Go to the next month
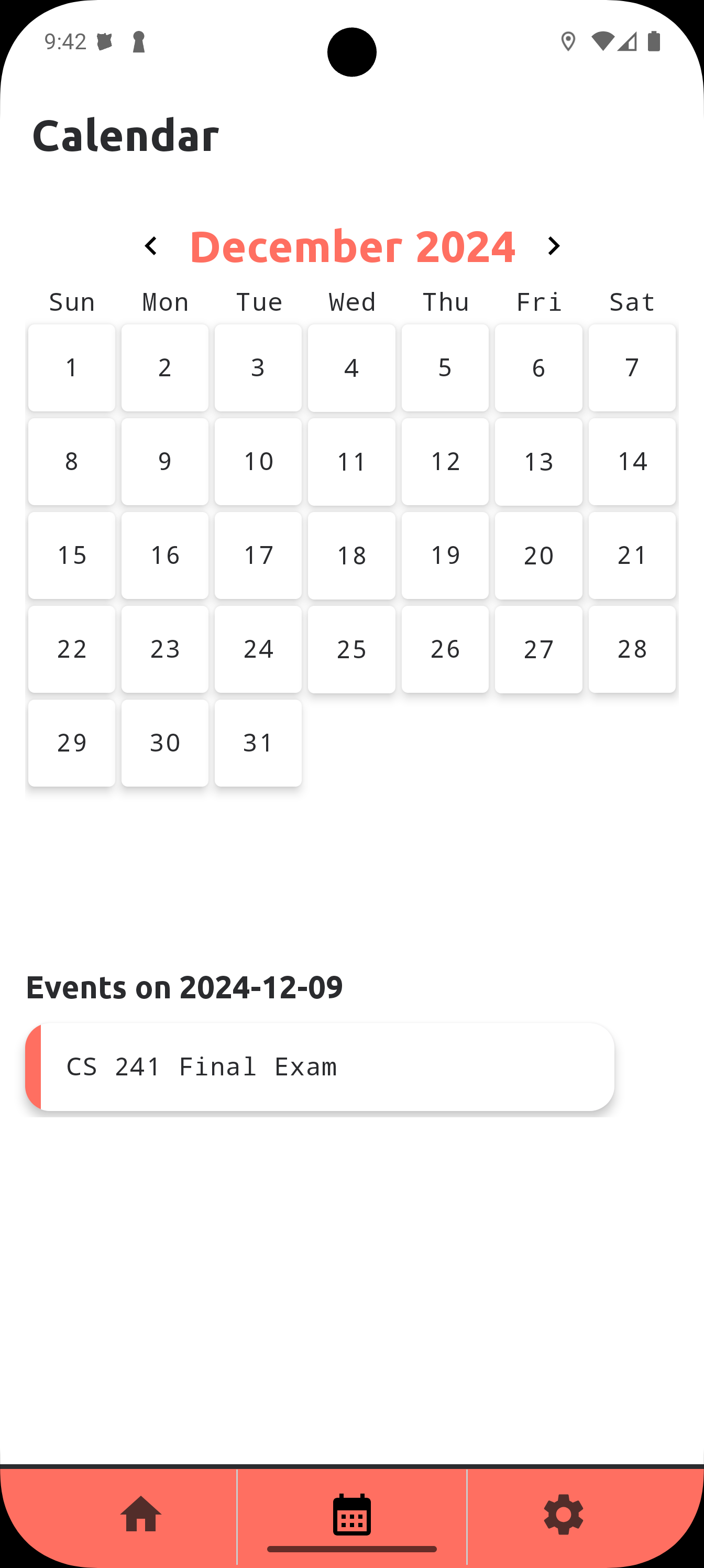Viewport: 704px width, 1568px height. point(553,246)
